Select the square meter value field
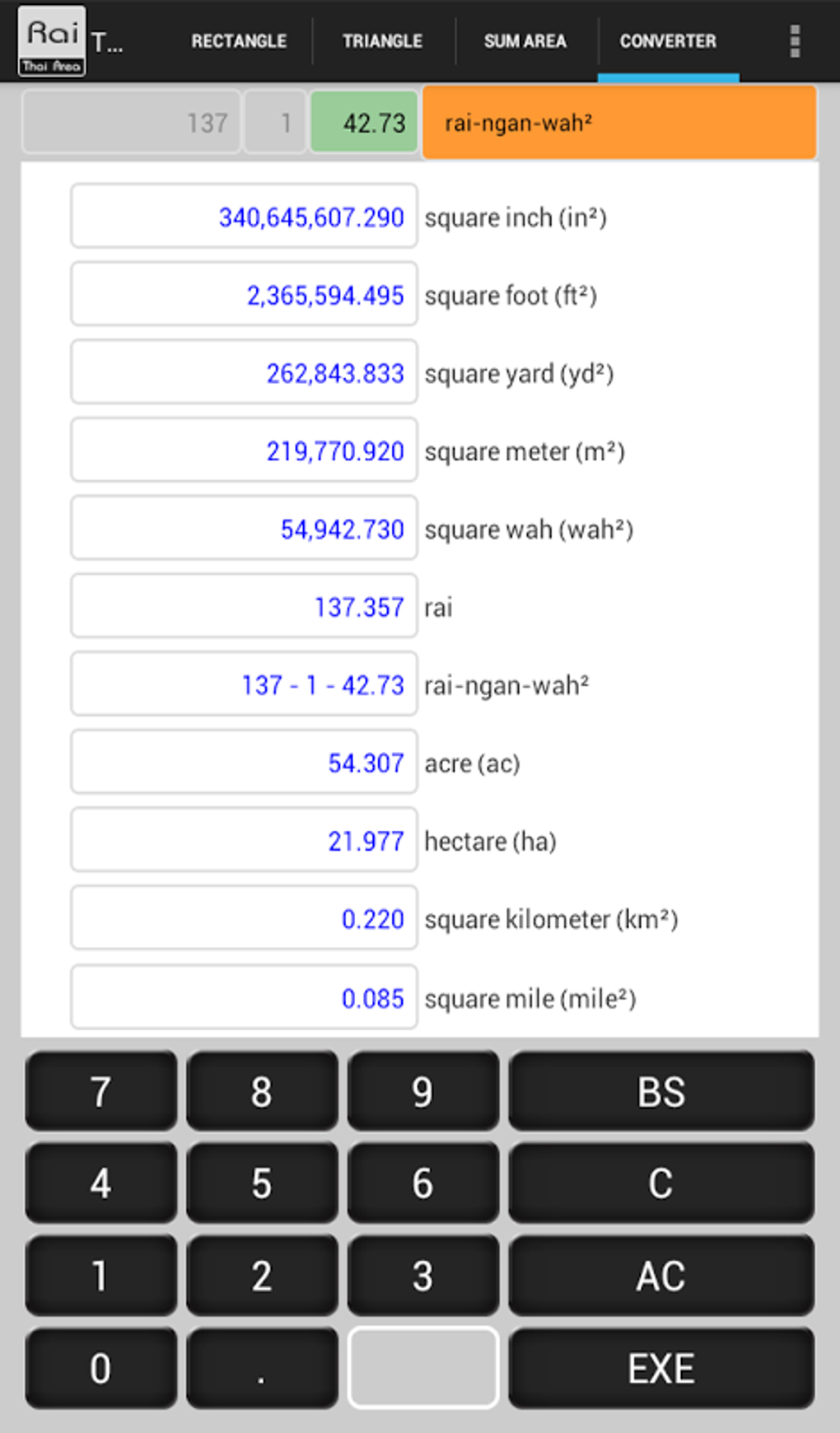Screen dimensions: 840x1433 244,450
